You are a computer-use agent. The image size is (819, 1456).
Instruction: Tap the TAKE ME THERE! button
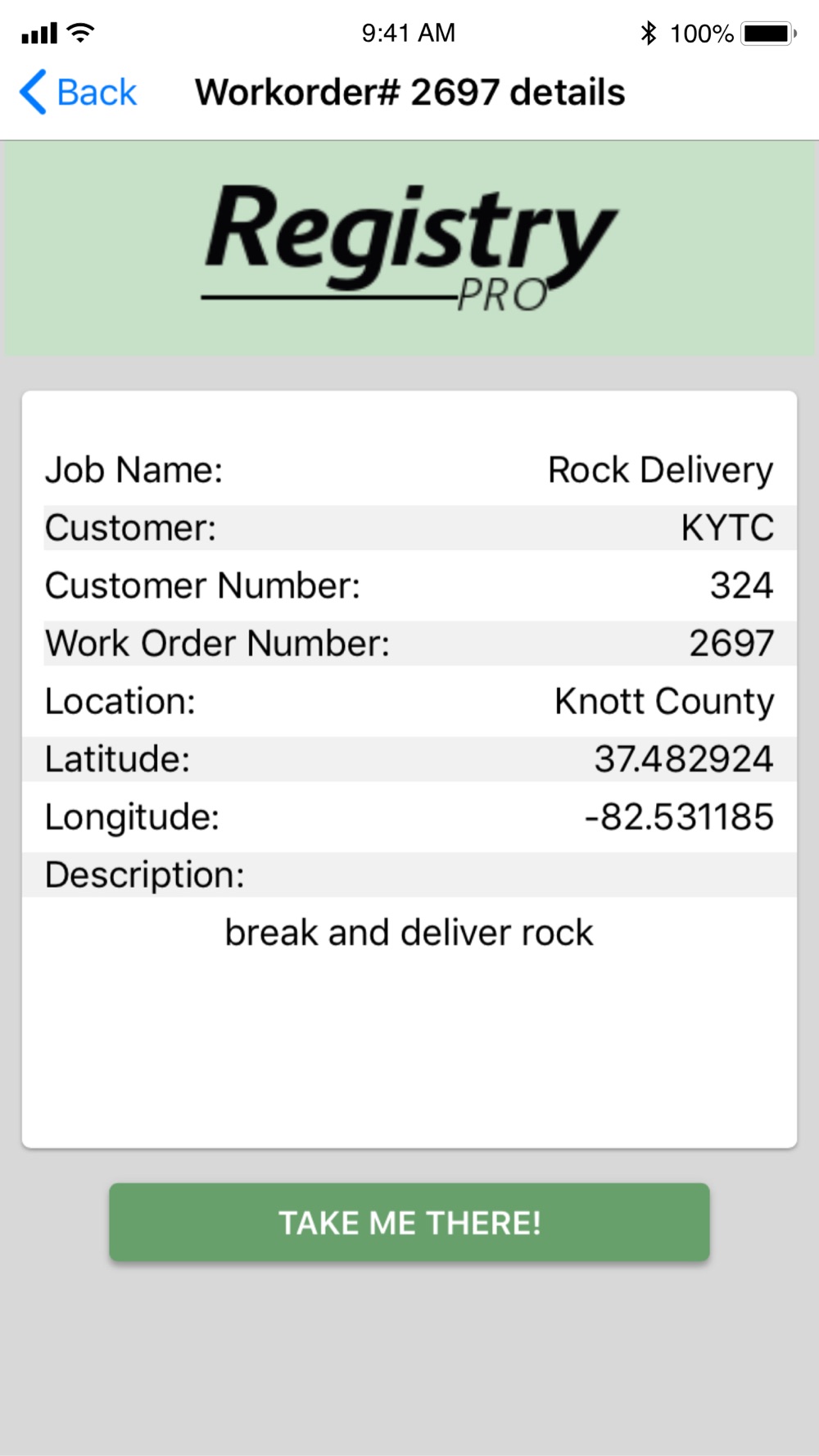(x=409, y=1222)
